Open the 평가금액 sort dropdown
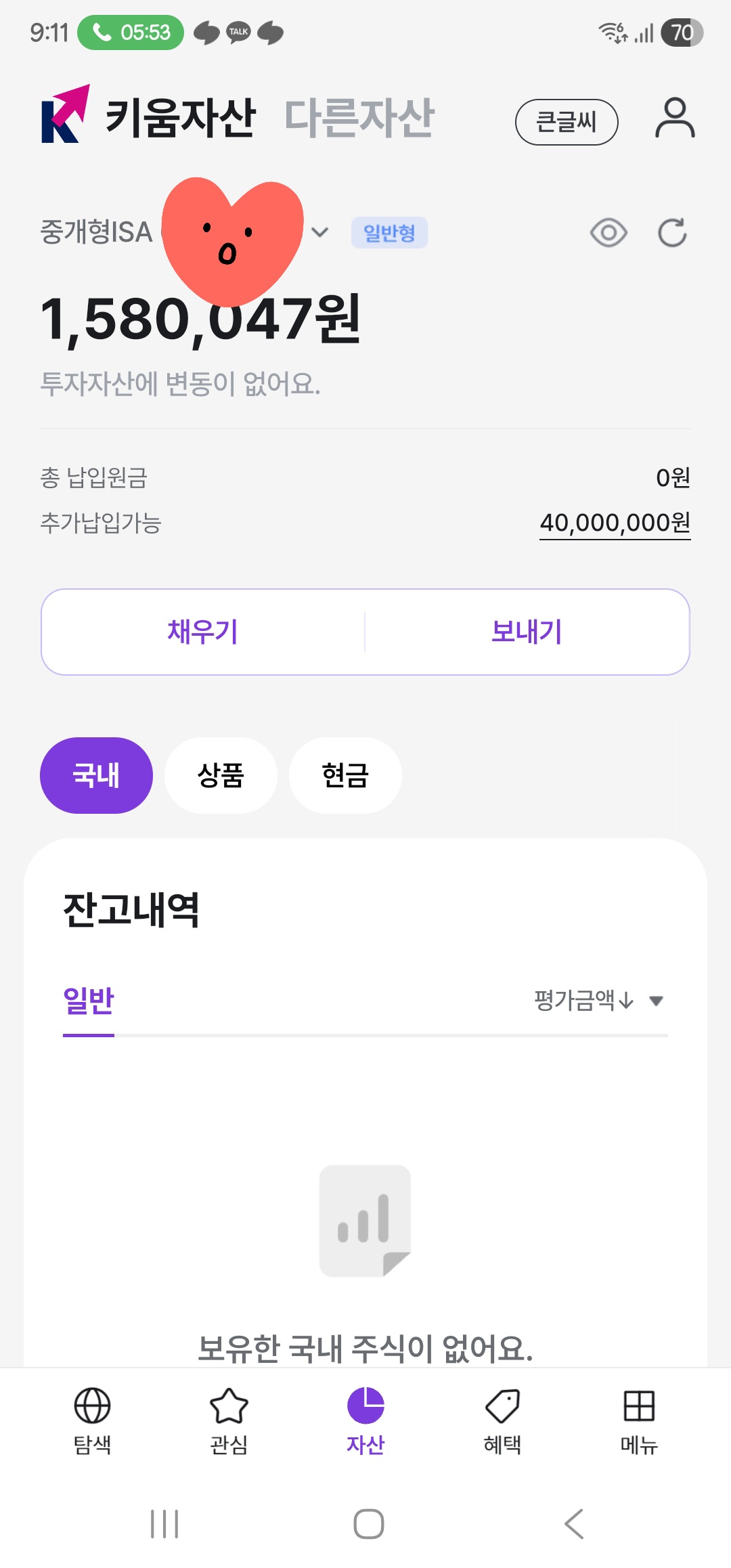Viewport: 731px width, 1568px height. tap(598, 1001)
